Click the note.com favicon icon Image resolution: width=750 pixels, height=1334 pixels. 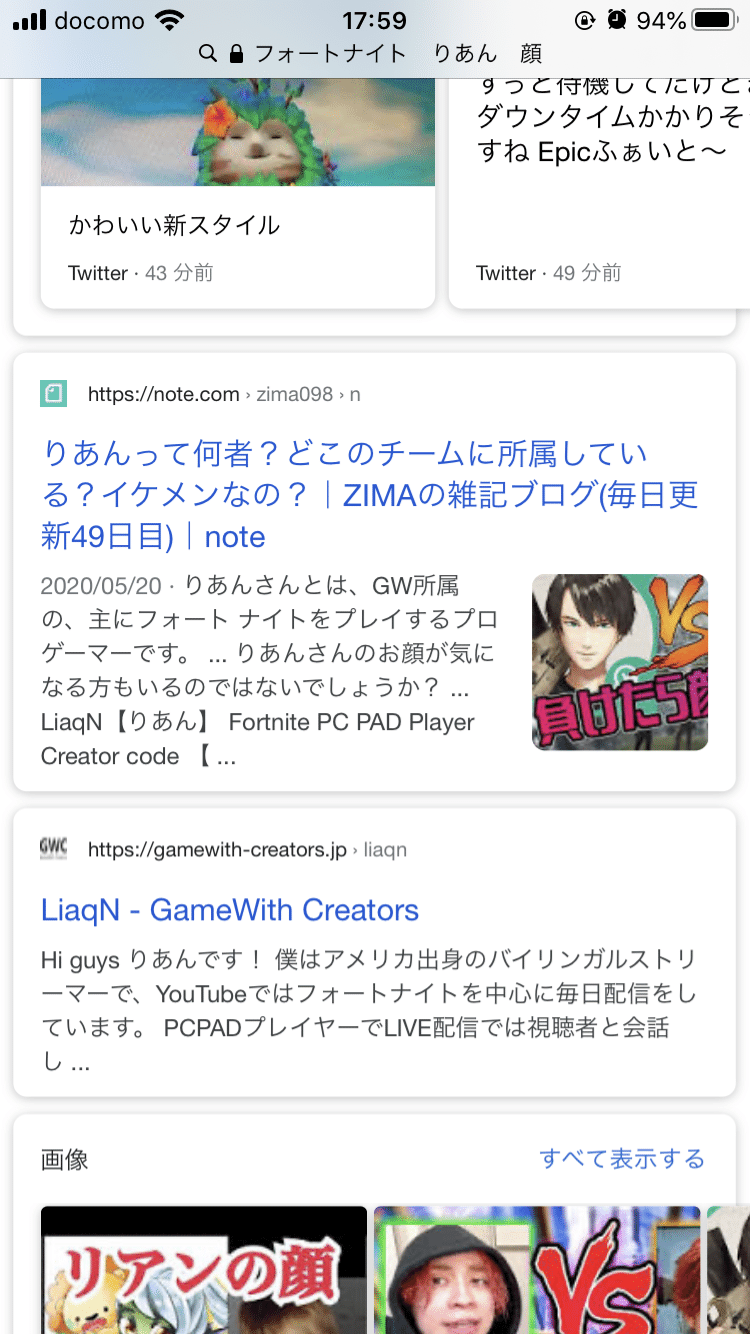(53, 394)
